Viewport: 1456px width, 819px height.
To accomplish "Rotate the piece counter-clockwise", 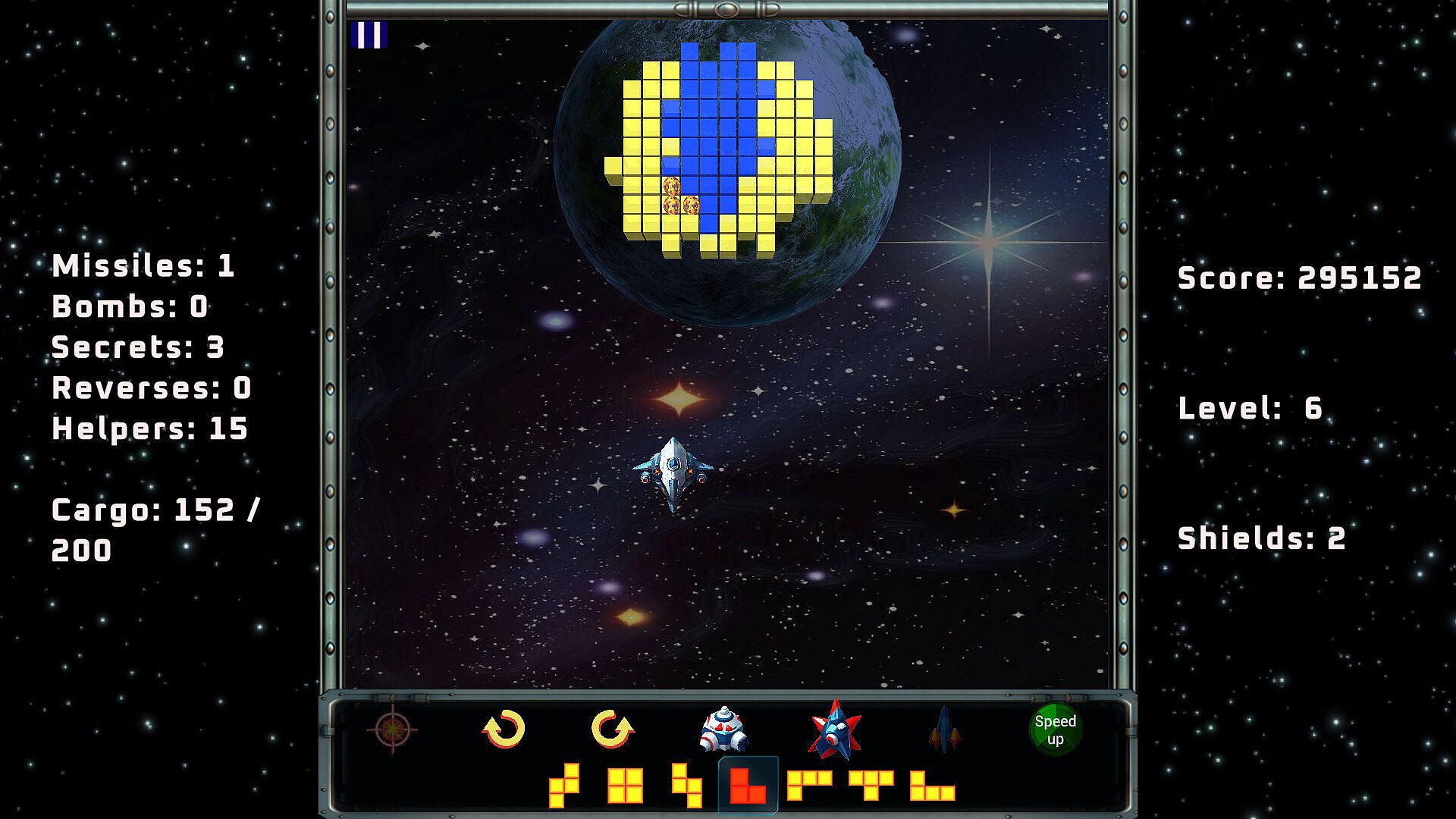I will click(x=504, y=730).
